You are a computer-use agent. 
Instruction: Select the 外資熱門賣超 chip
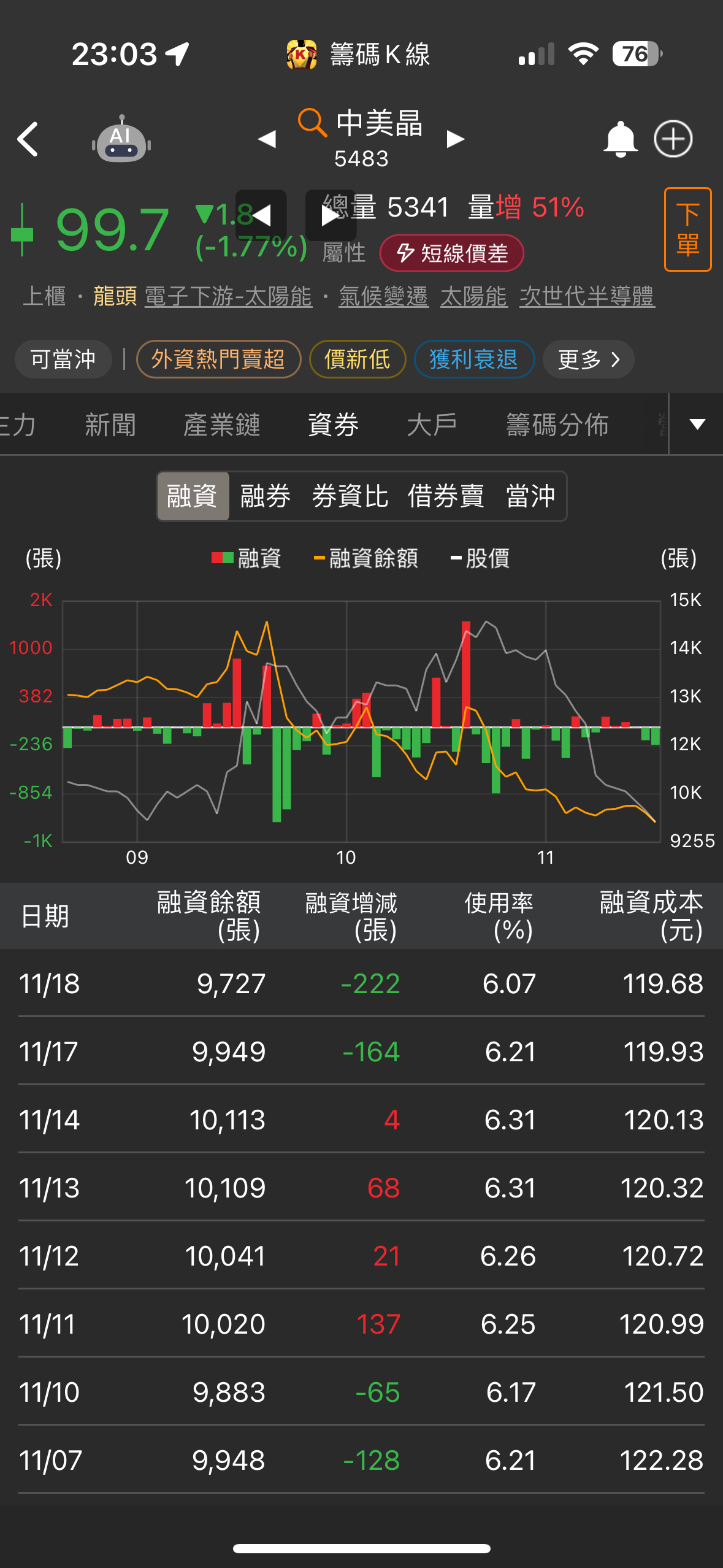click(x=218, y=359)
